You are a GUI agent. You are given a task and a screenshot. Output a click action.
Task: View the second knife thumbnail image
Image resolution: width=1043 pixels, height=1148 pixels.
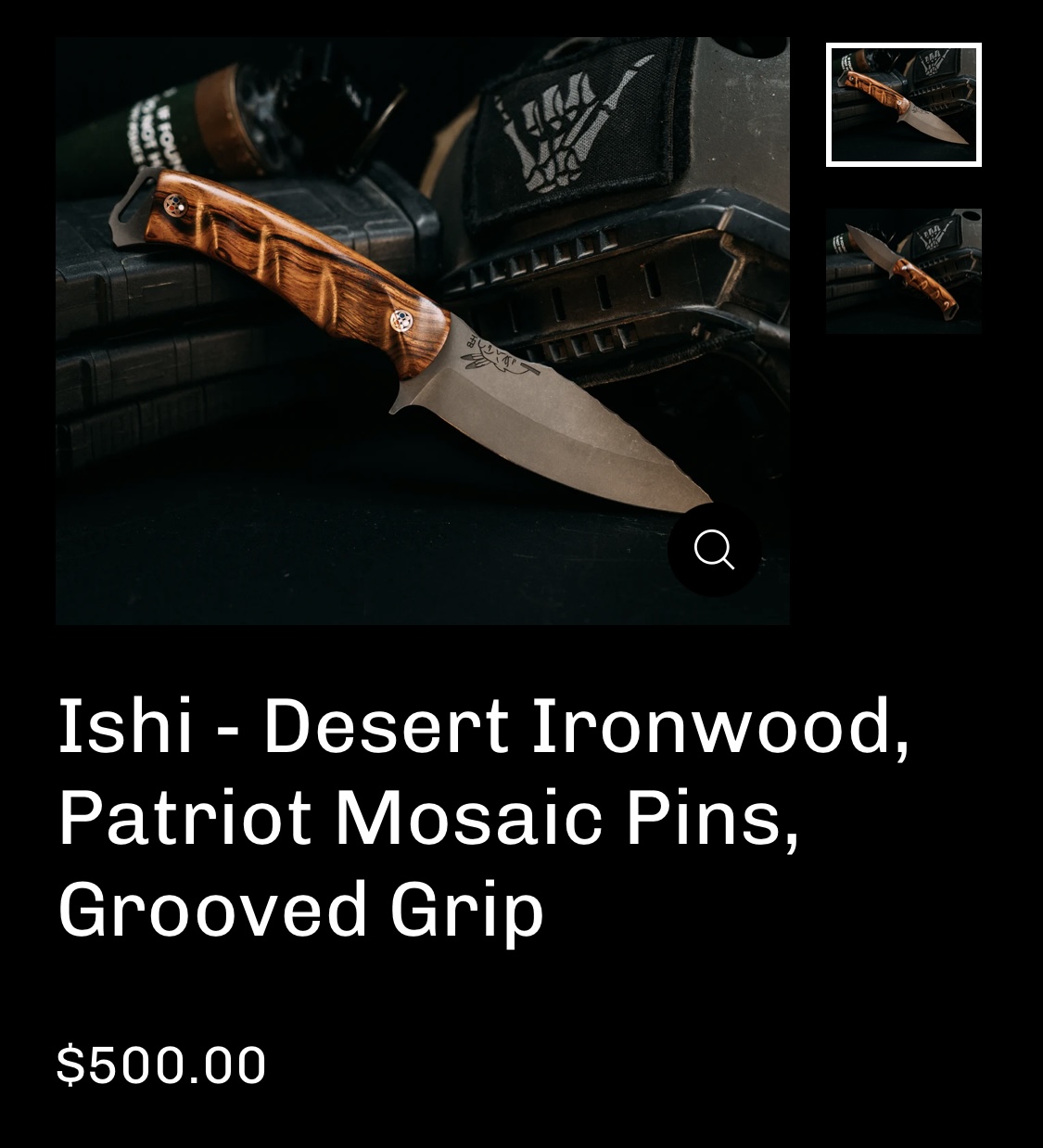pos(903,270)
